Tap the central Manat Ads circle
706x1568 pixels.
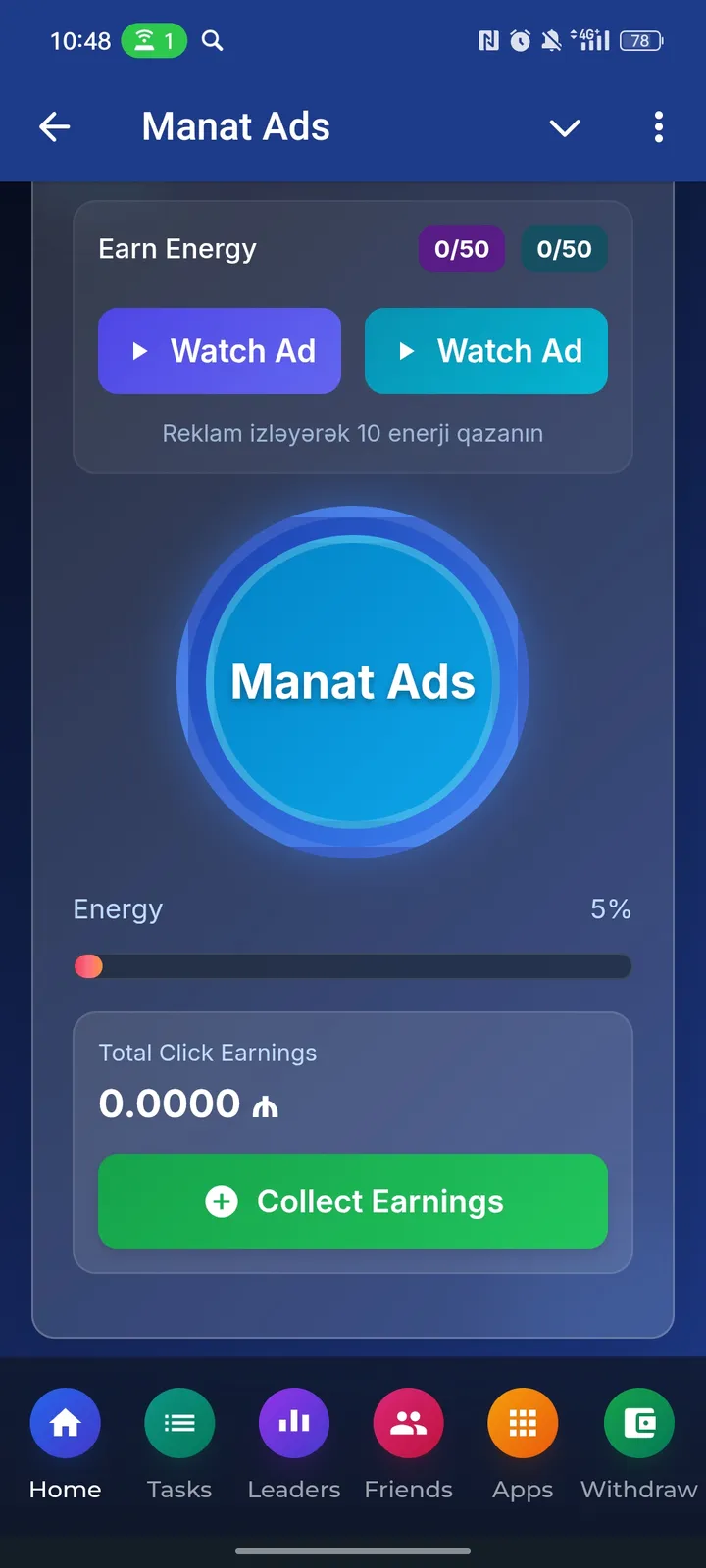353,682
